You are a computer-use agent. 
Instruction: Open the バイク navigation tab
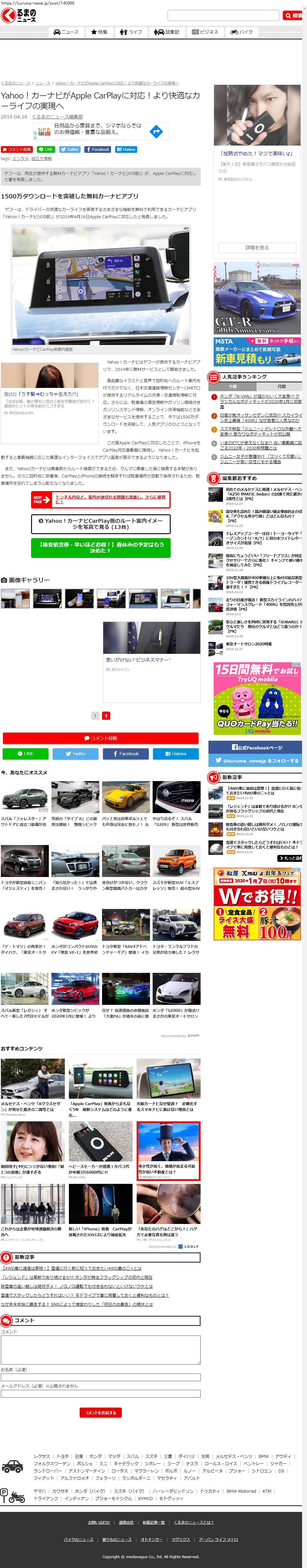point(241,32)
